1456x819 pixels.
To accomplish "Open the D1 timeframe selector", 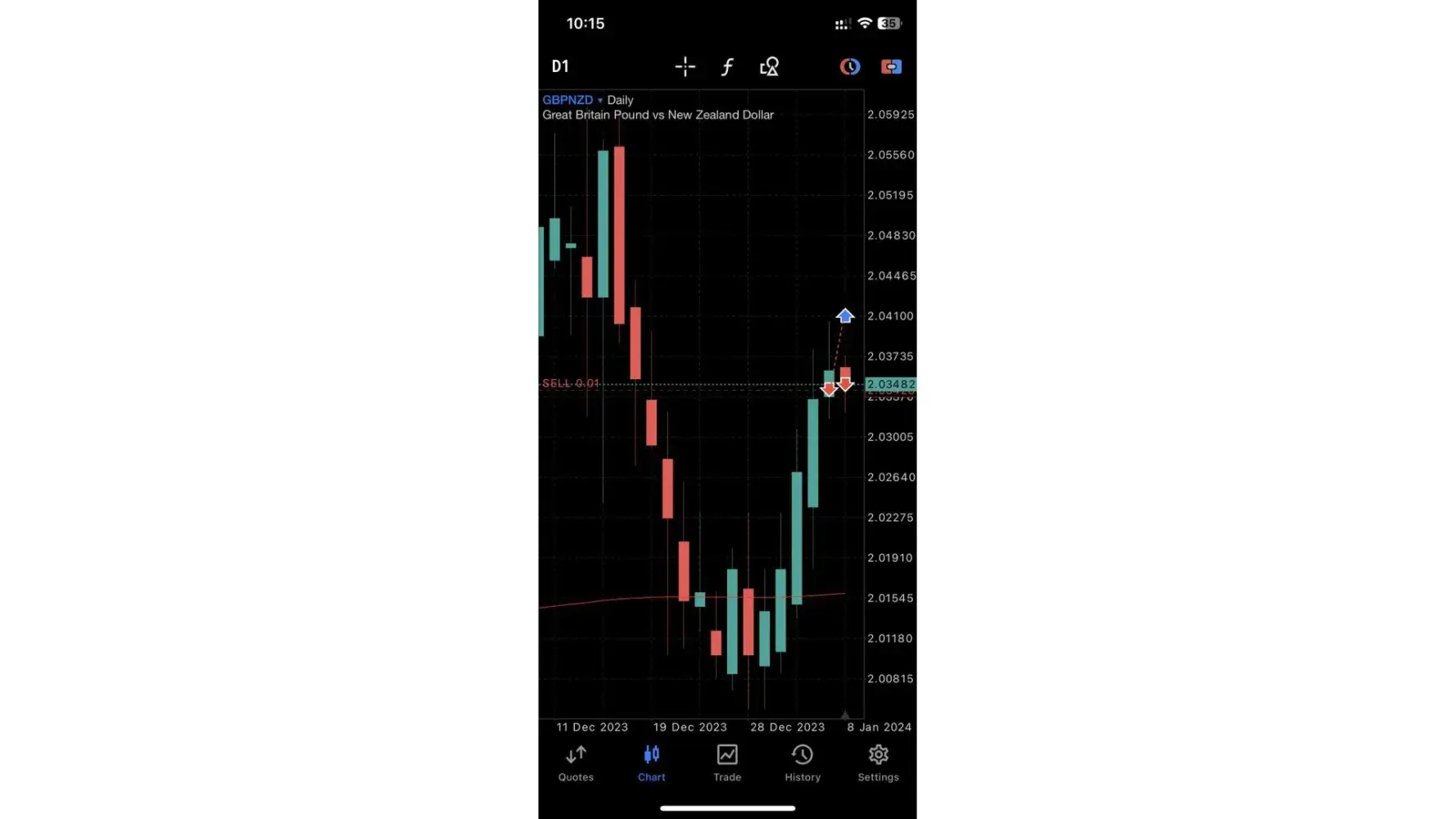I will click(560, 66).
